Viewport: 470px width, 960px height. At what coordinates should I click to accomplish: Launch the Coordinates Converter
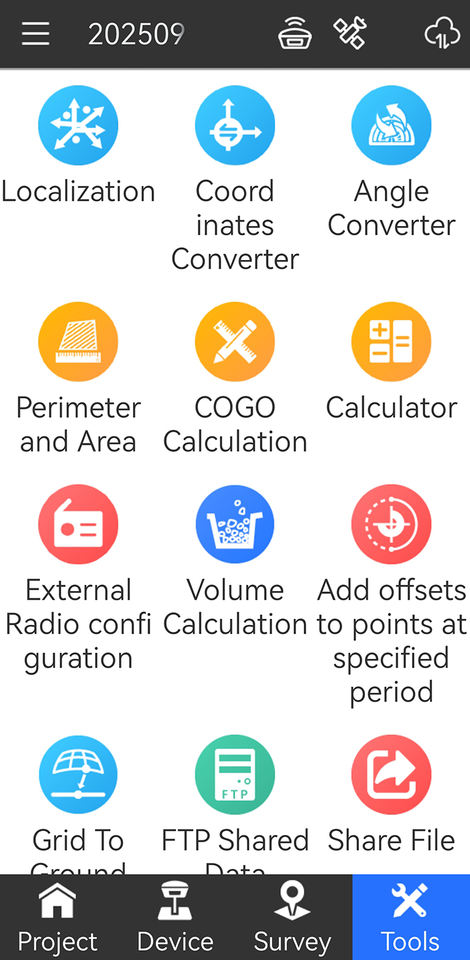click(x=235, y=179)
